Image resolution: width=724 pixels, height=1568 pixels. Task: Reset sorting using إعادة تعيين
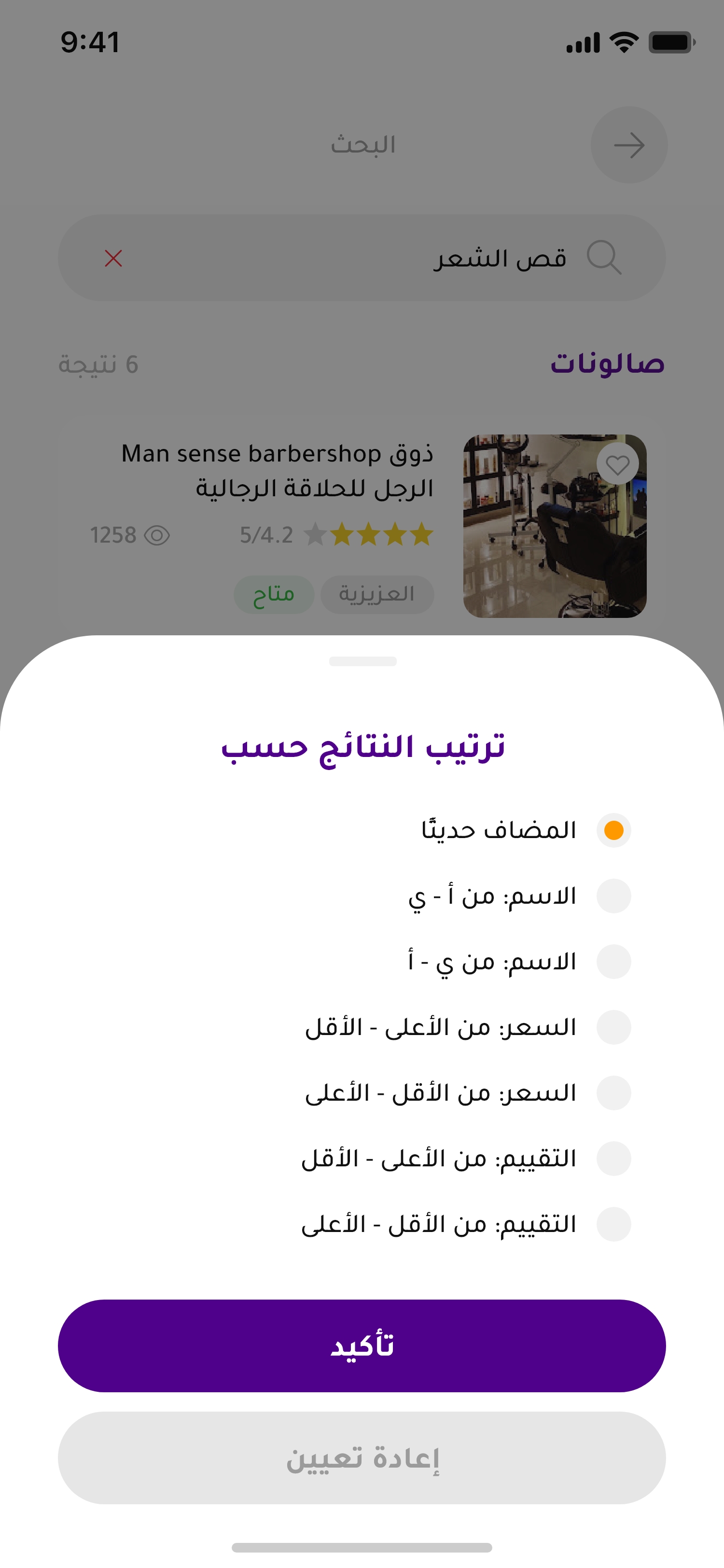tap(362, 1458)
